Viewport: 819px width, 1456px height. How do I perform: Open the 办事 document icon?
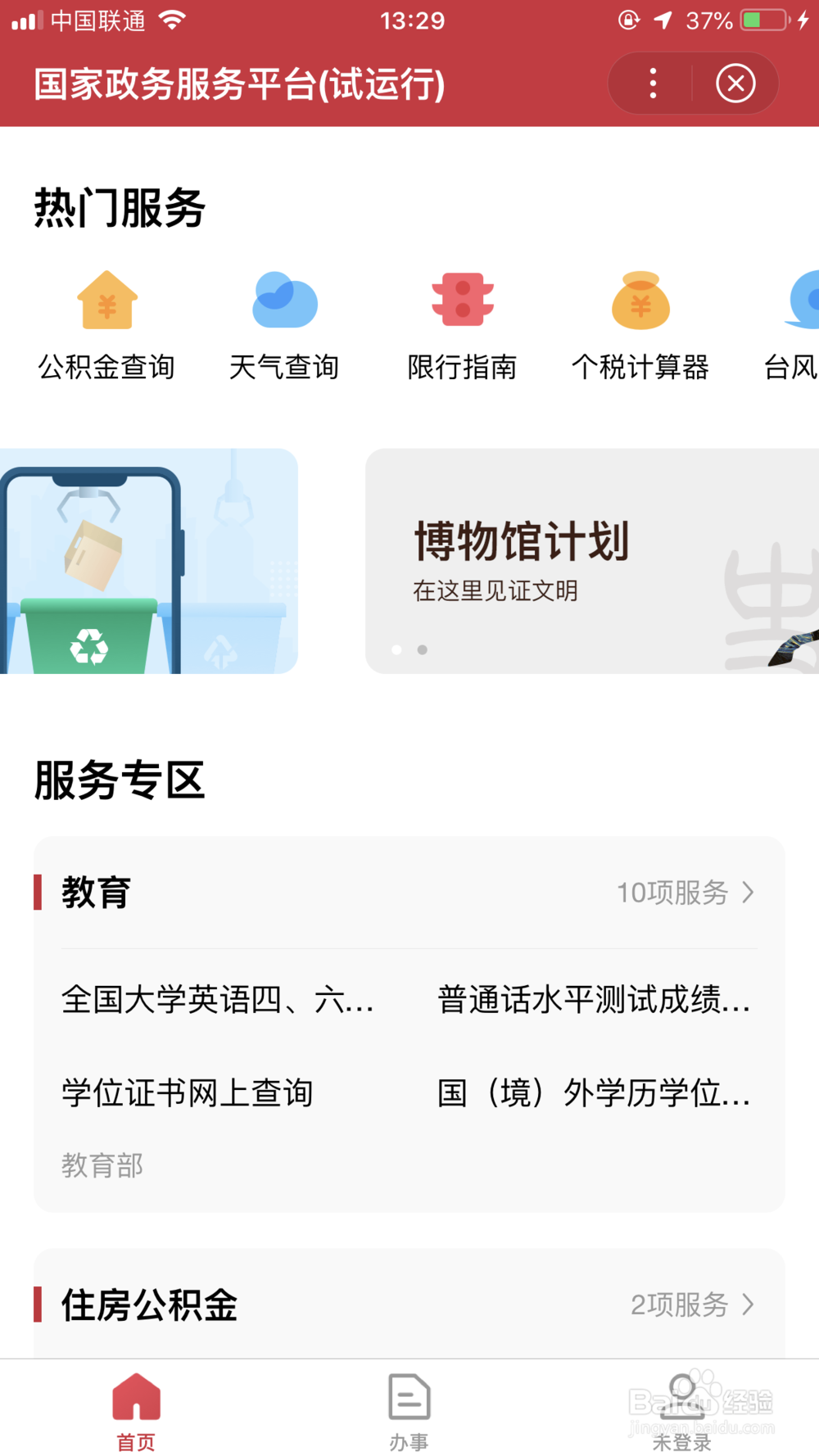click(409, 1398)
